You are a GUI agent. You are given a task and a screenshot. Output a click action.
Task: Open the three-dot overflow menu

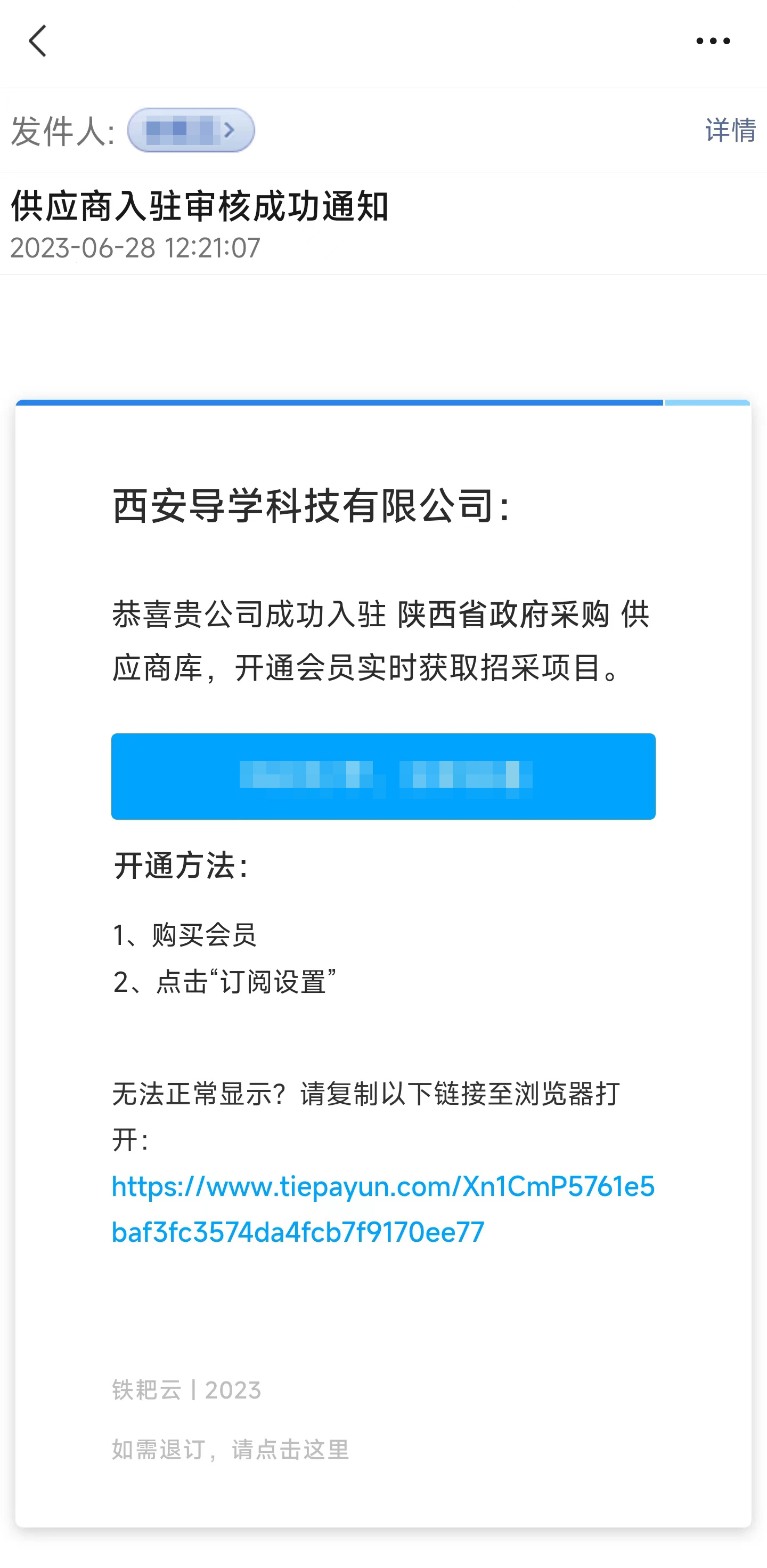click(x=712, y=42)
